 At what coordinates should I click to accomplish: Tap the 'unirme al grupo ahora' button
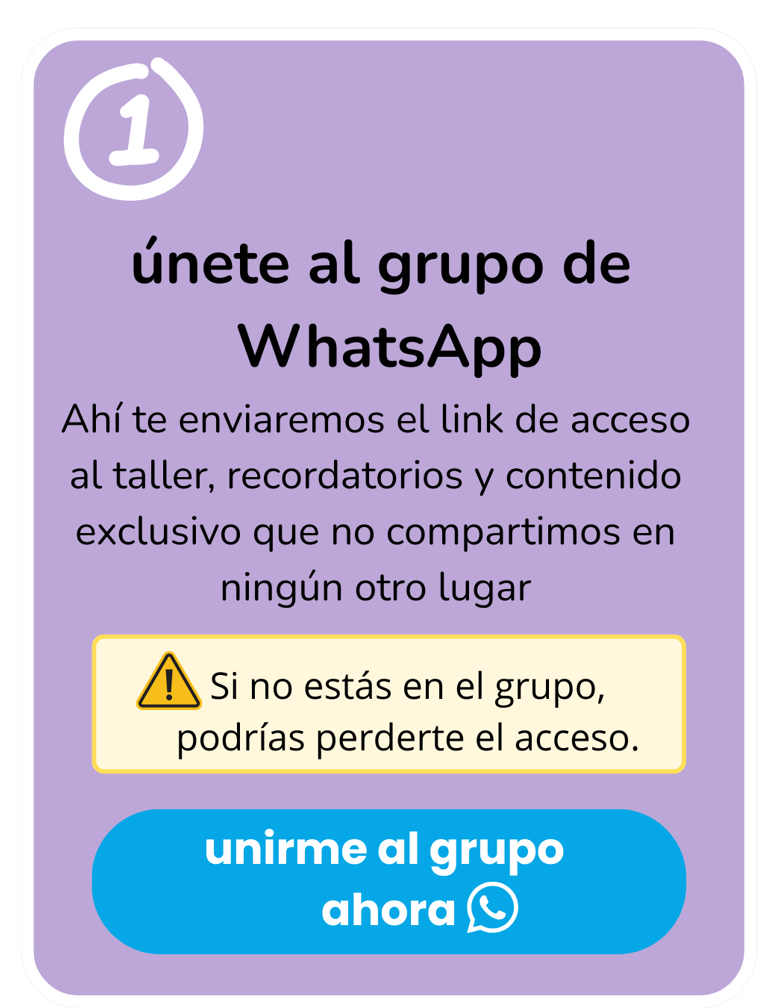(389, 881)
